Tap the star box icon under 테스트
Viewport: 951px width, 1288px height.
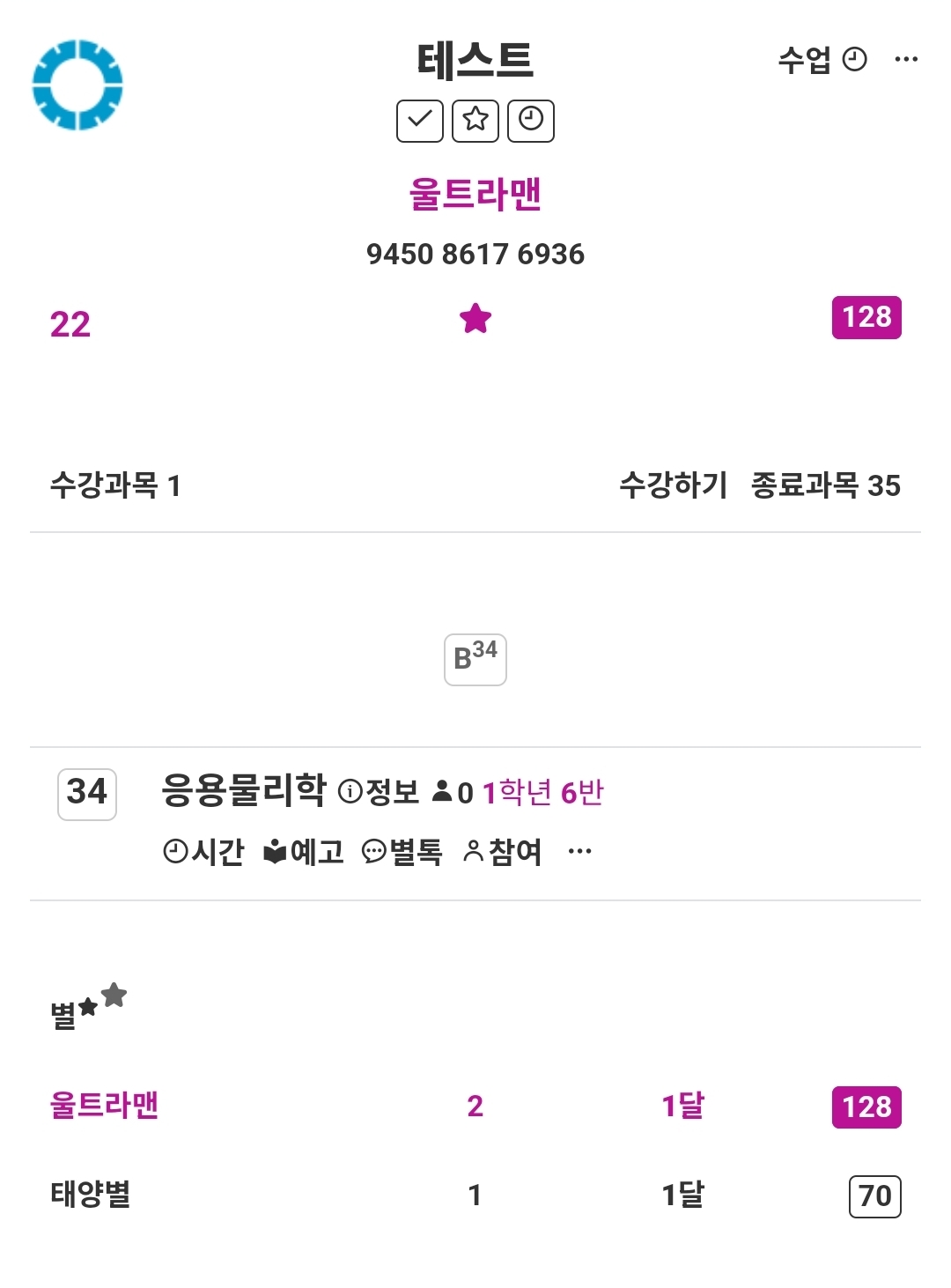tap(475, 120)
